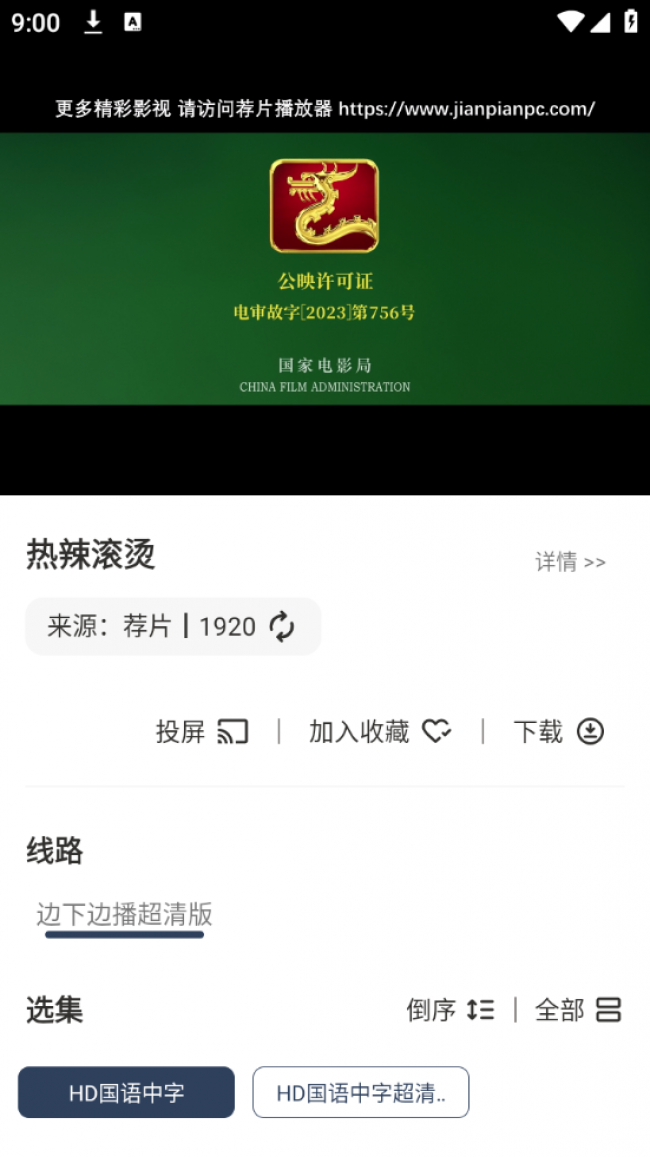Switch the 来源 荐片 source
650x1157 pixels.
173,627
